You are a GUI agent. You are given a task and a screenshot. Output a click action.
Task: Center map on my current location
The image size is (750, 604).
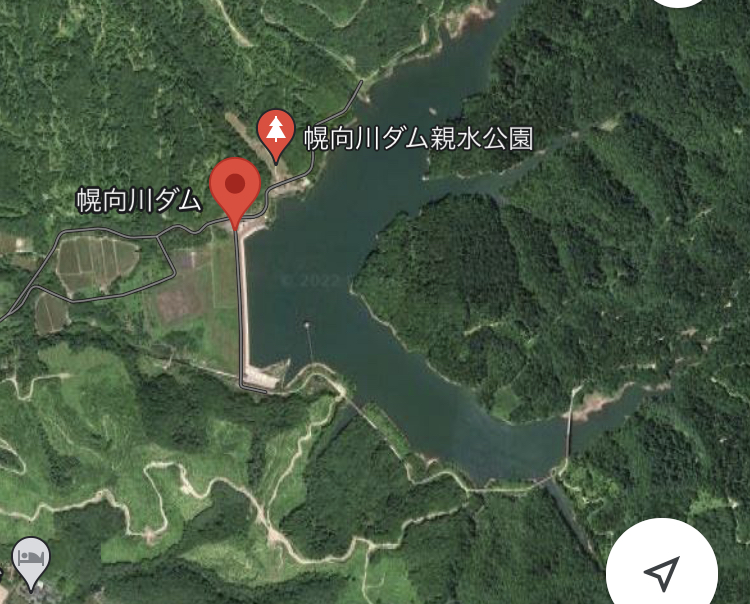point(661,572)
